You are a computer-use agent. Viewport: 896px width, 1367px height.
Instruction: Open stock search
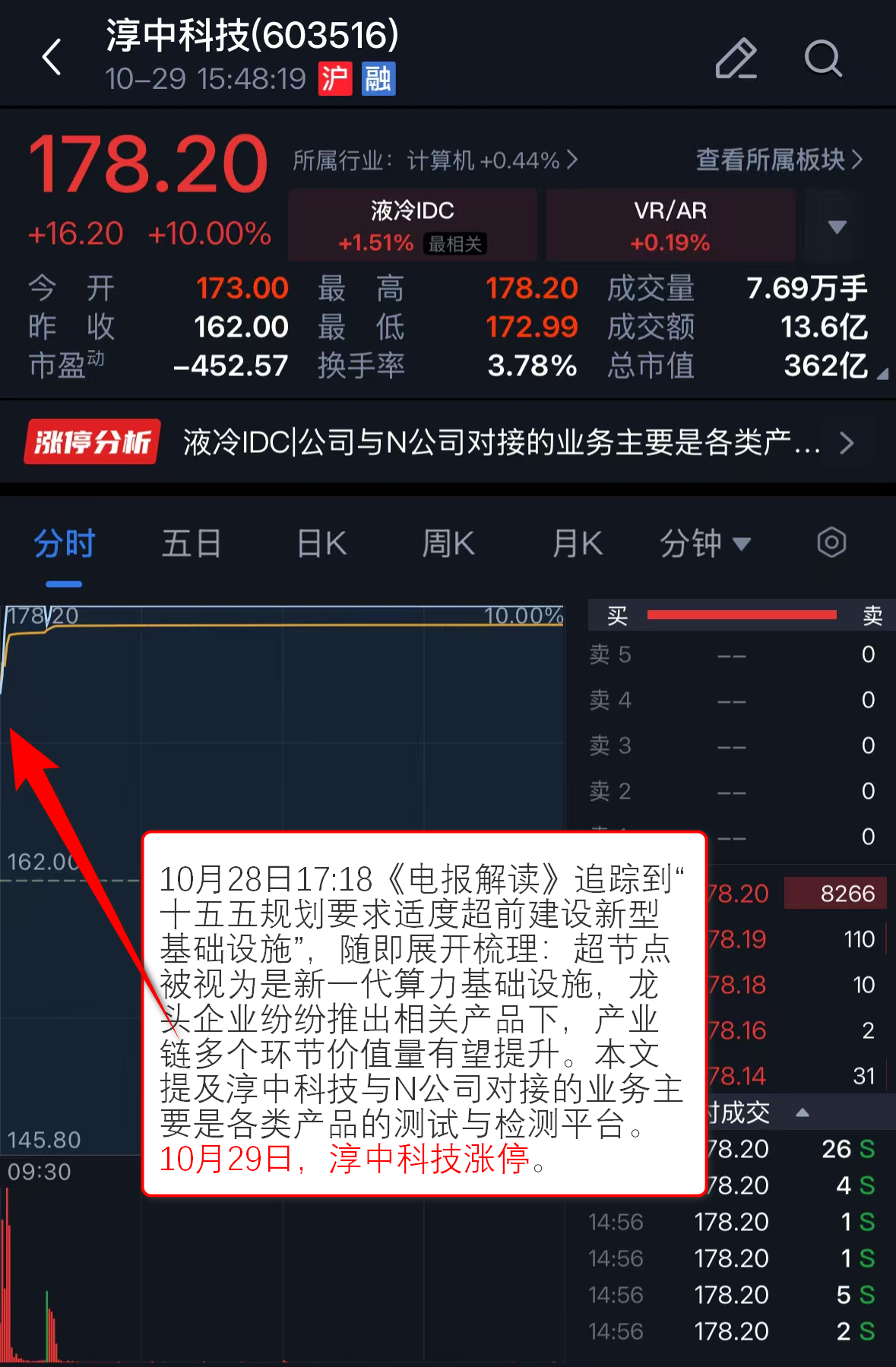(x=823, y=58)
